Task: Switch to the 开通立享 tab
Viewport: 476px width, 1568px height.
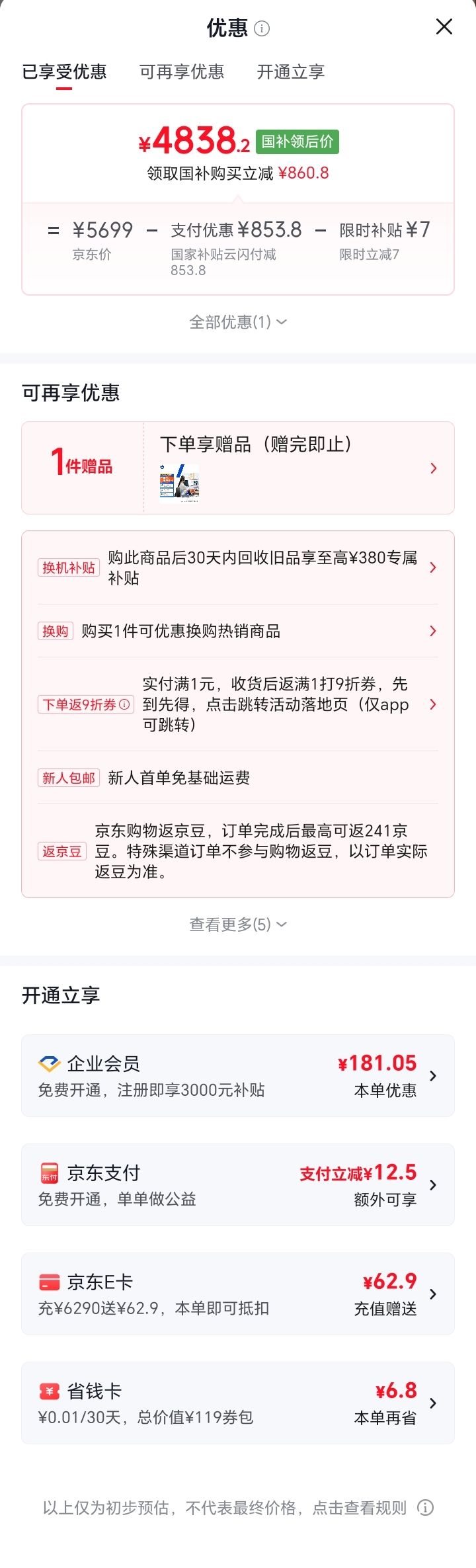Action: 291,71
